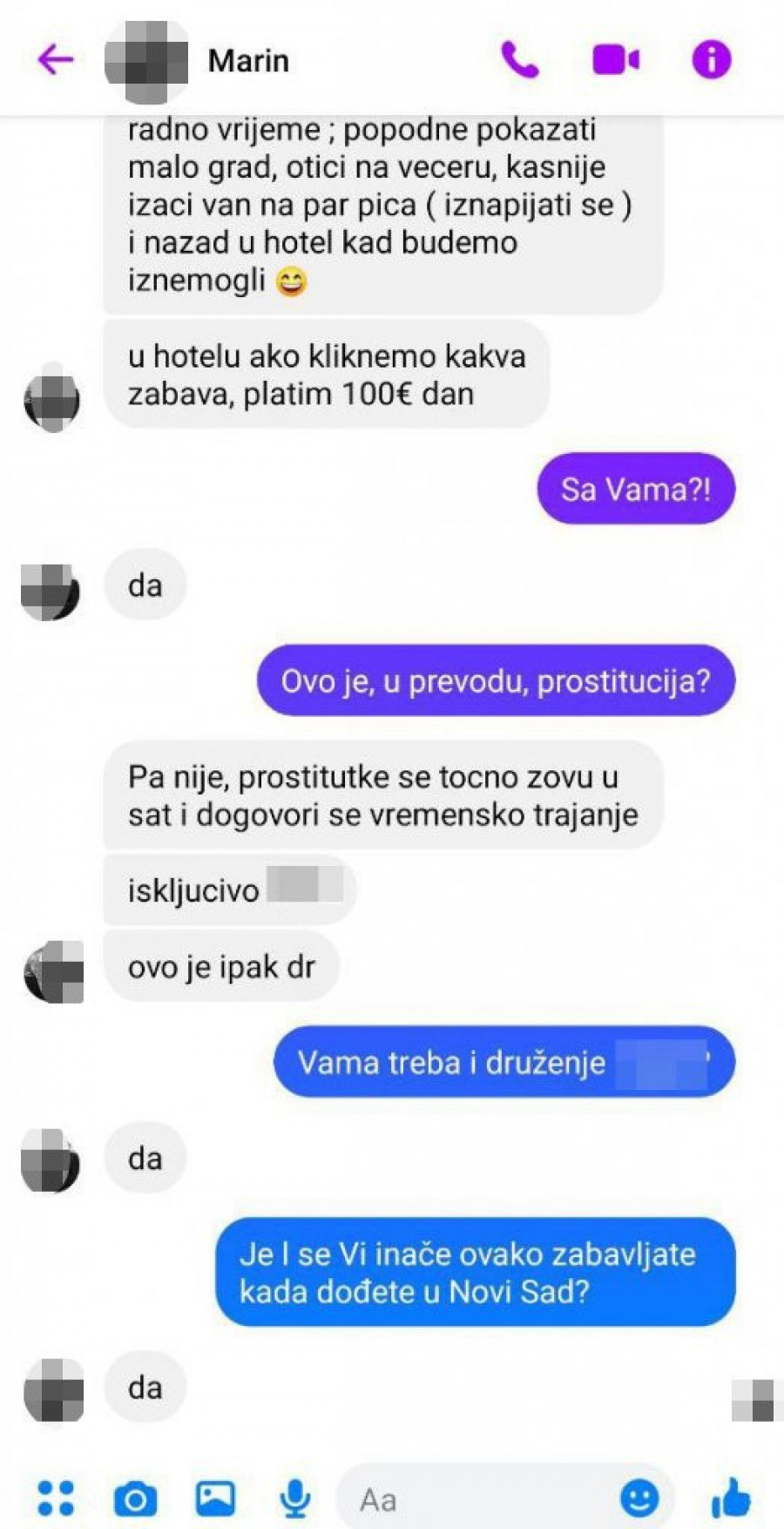Start a video call with Marin
The image size is (784, 1529).
pyautogui.click(x=616, y=60)
